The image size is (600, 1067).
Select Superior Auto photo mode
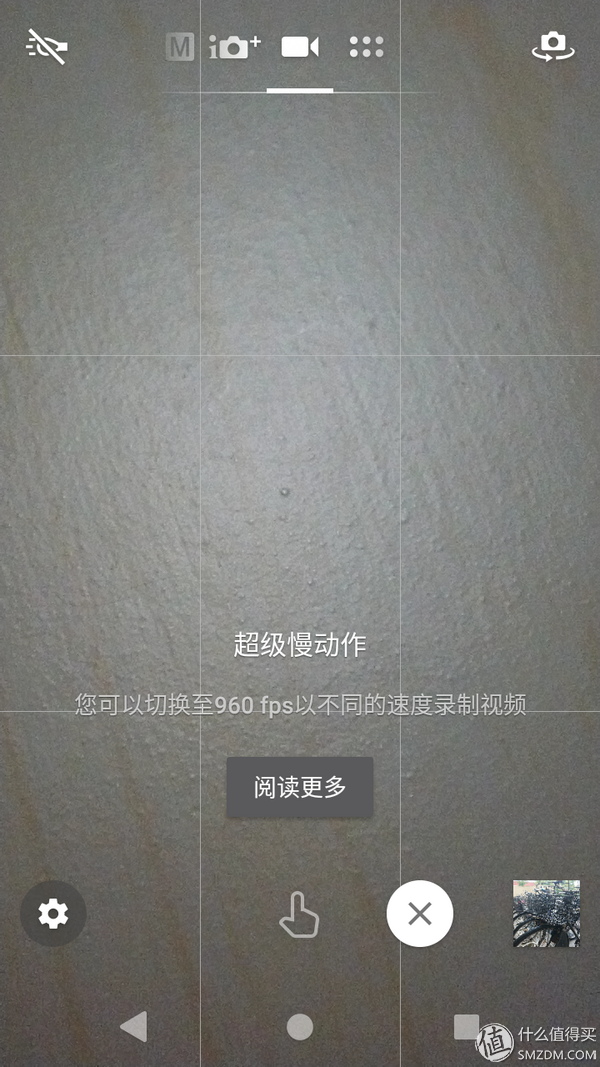[234, 46]
